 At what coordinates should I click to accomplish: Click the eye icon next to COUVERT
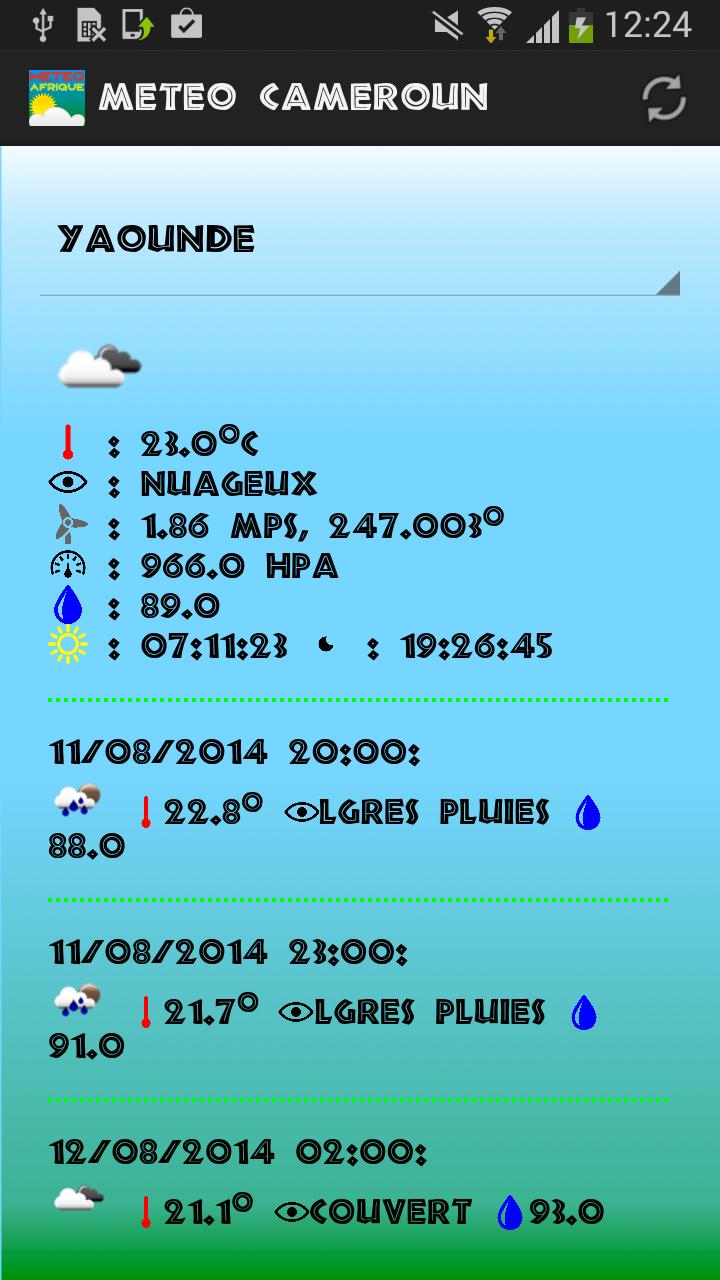pos(296,1210)
